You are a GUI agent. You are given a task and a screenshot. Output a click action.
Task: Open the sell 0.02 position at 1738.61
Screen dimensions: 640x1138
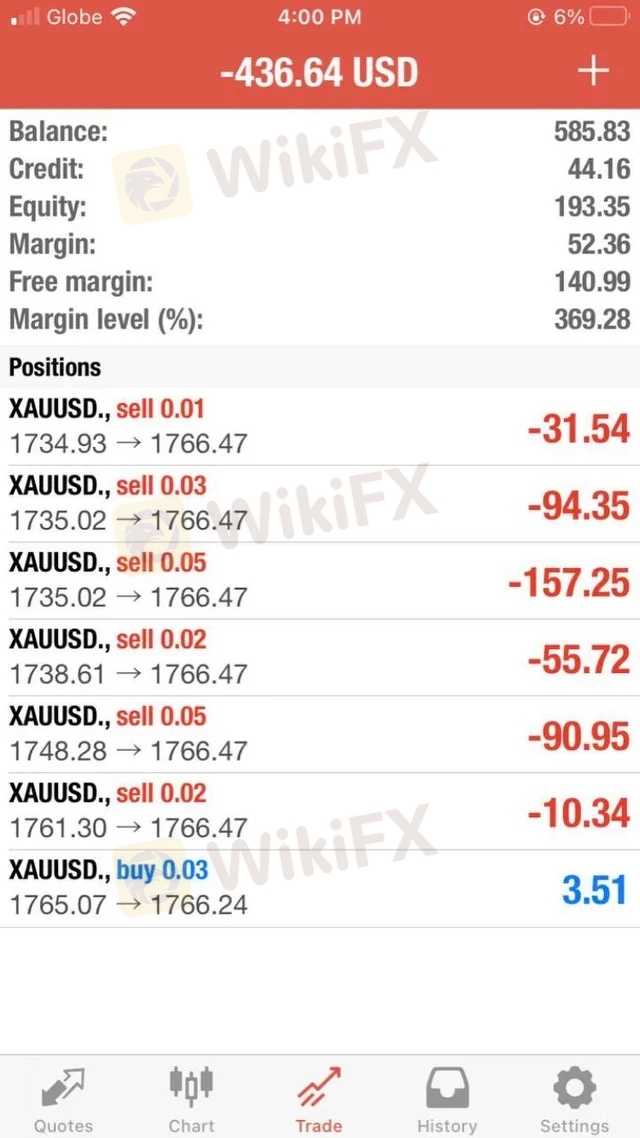(320, 658)
